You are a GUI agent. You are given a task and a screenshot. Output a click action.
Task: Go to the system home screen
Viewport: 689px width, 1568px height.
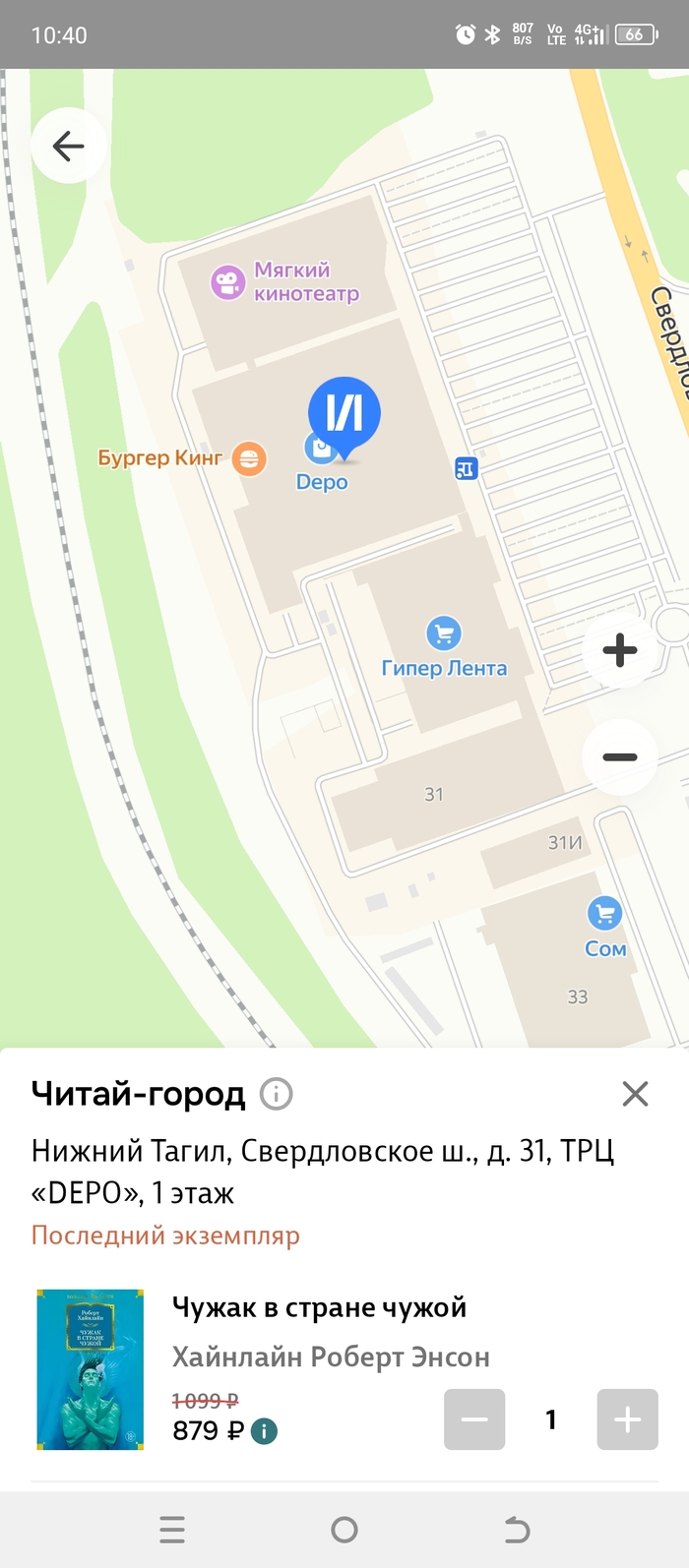pos(344,1530)
